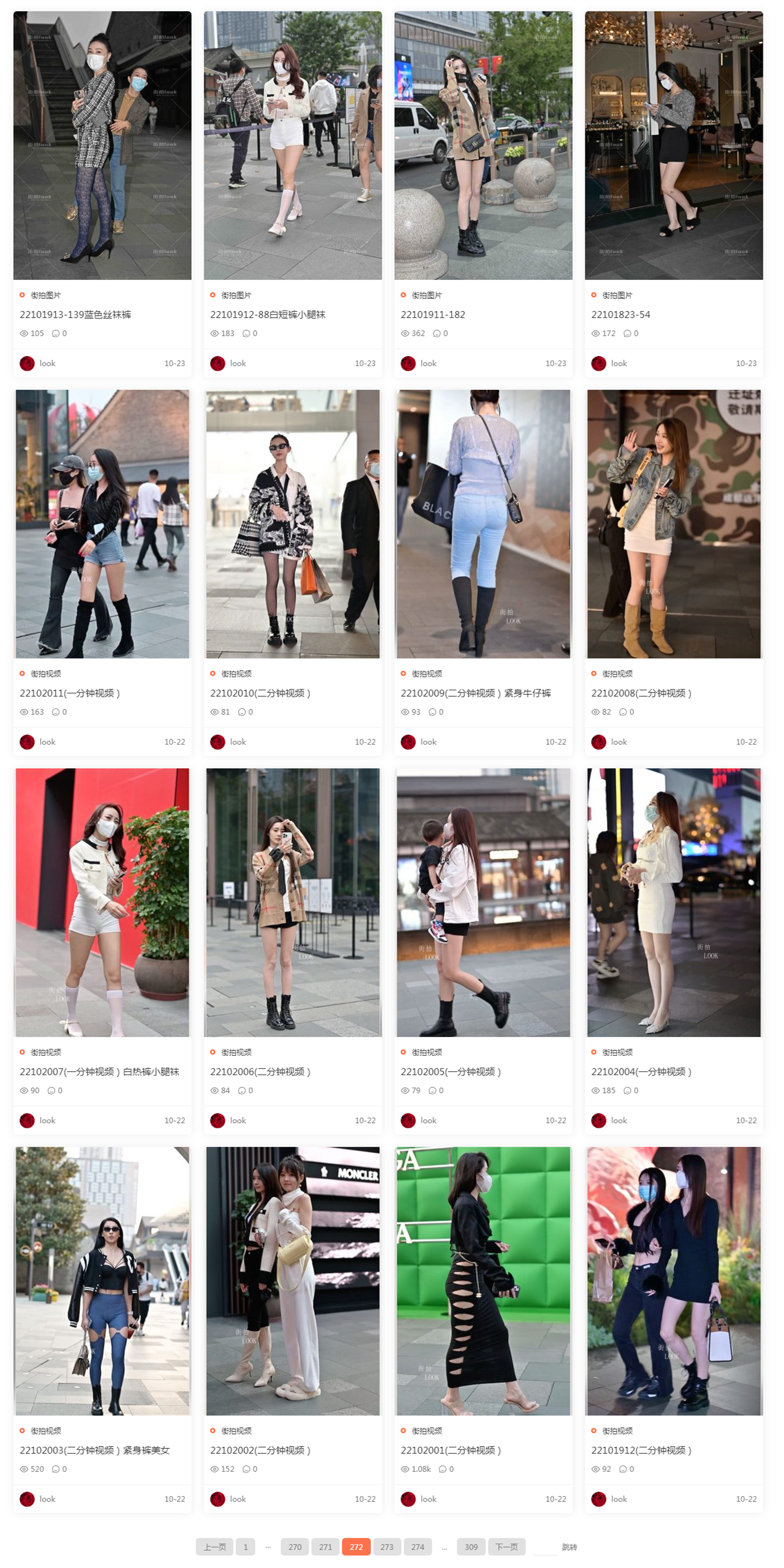Go to the next page with 下一页
Image resolution: width=784 pixels, height=1568 pixels.
(x=506, y=1547)
